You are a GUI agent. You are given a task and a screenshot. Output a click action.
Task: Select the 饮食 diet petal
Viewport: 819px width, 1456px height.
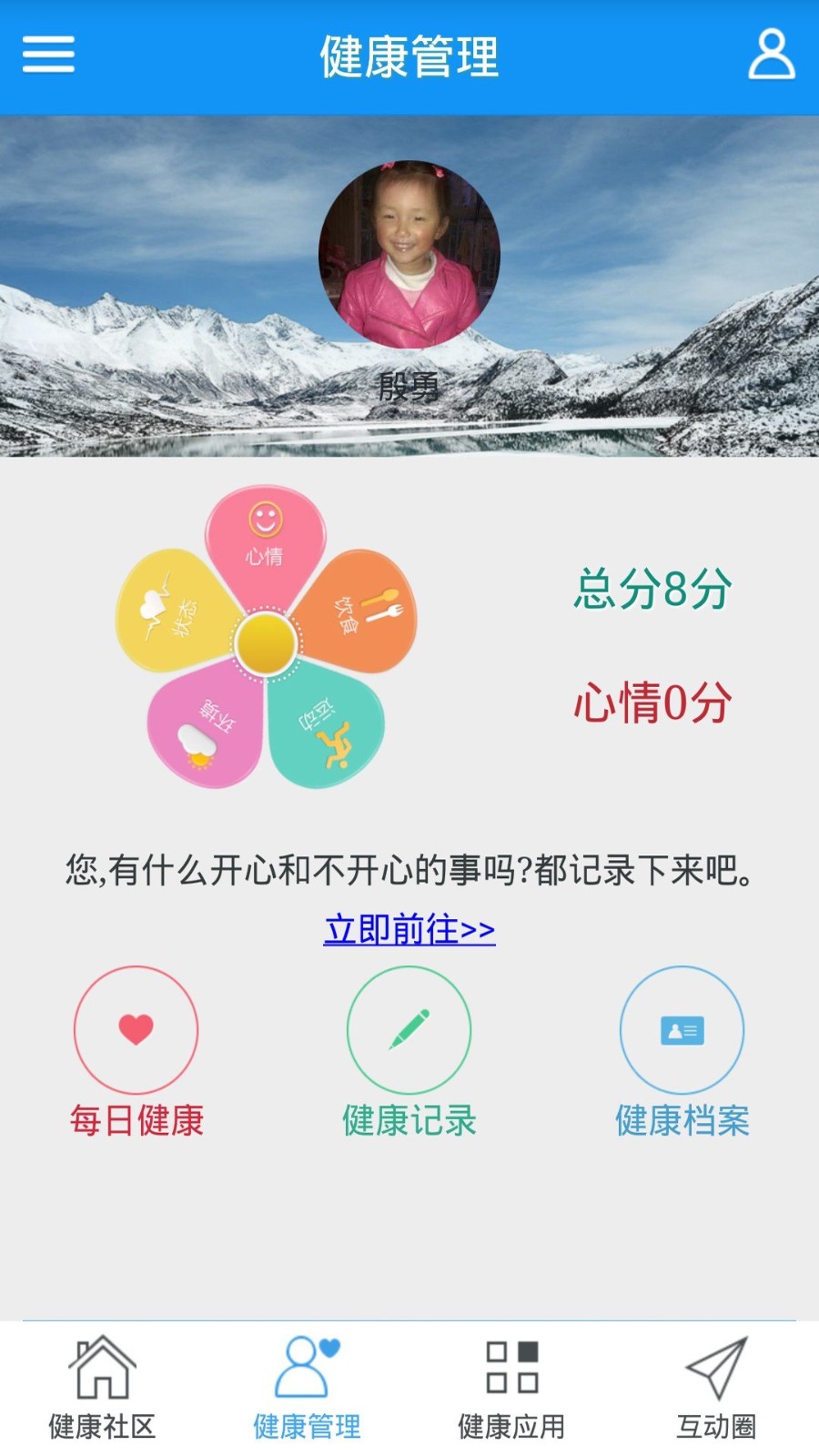point(360,612)
